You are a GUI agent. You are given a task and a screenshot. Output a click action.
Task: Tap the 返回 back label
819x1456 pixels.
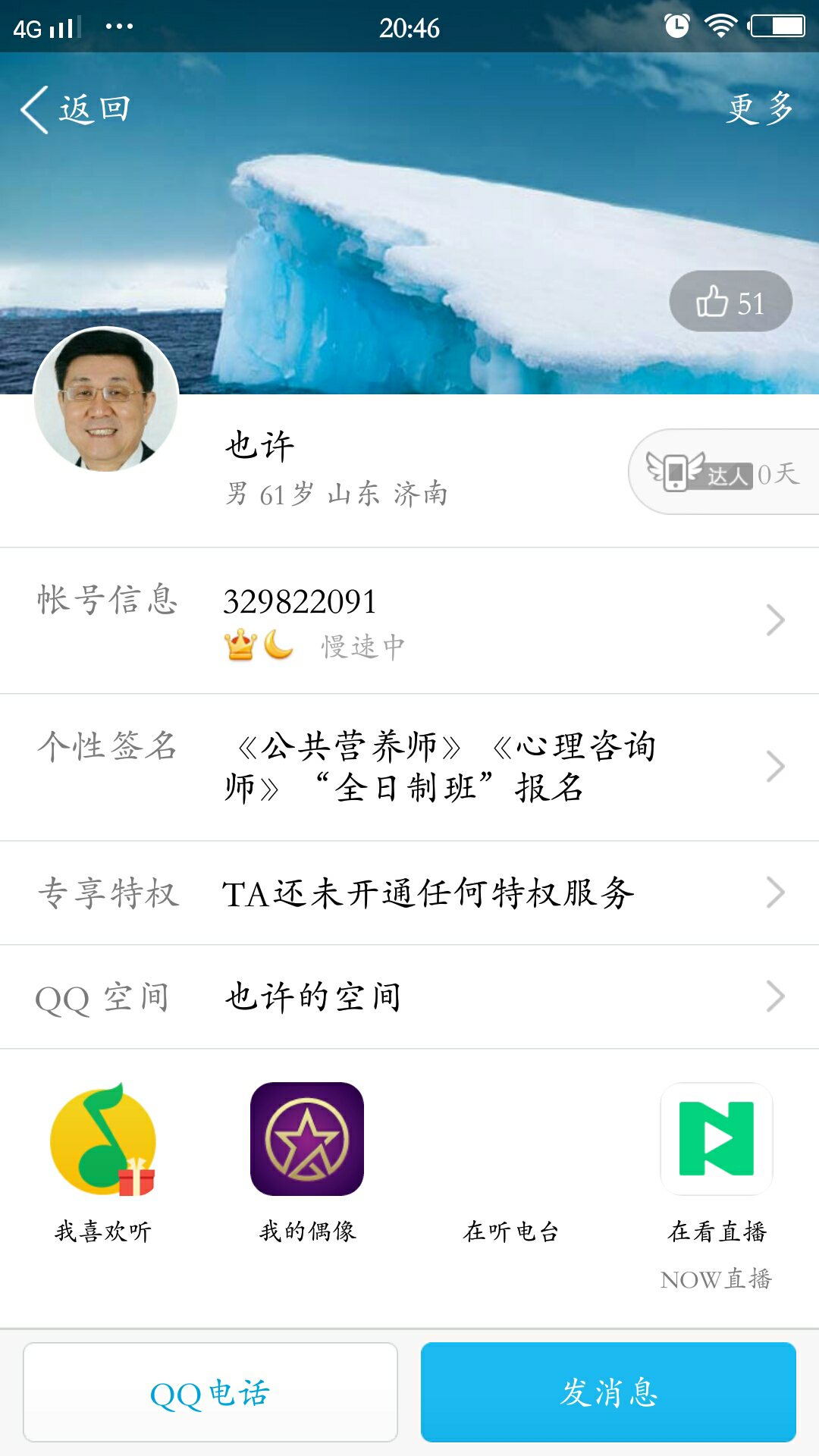91,108
